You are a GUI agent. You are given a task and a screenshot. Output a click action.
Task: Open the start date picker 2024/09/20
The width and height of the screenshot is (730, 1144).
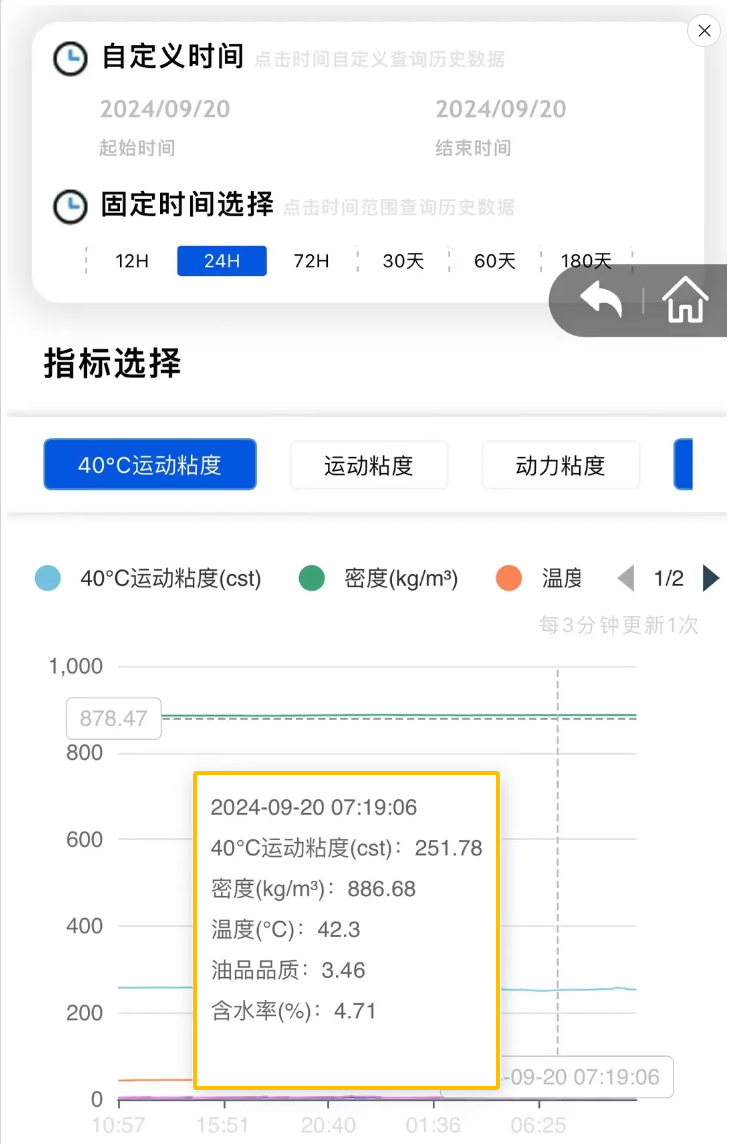[x=165, y=108]
